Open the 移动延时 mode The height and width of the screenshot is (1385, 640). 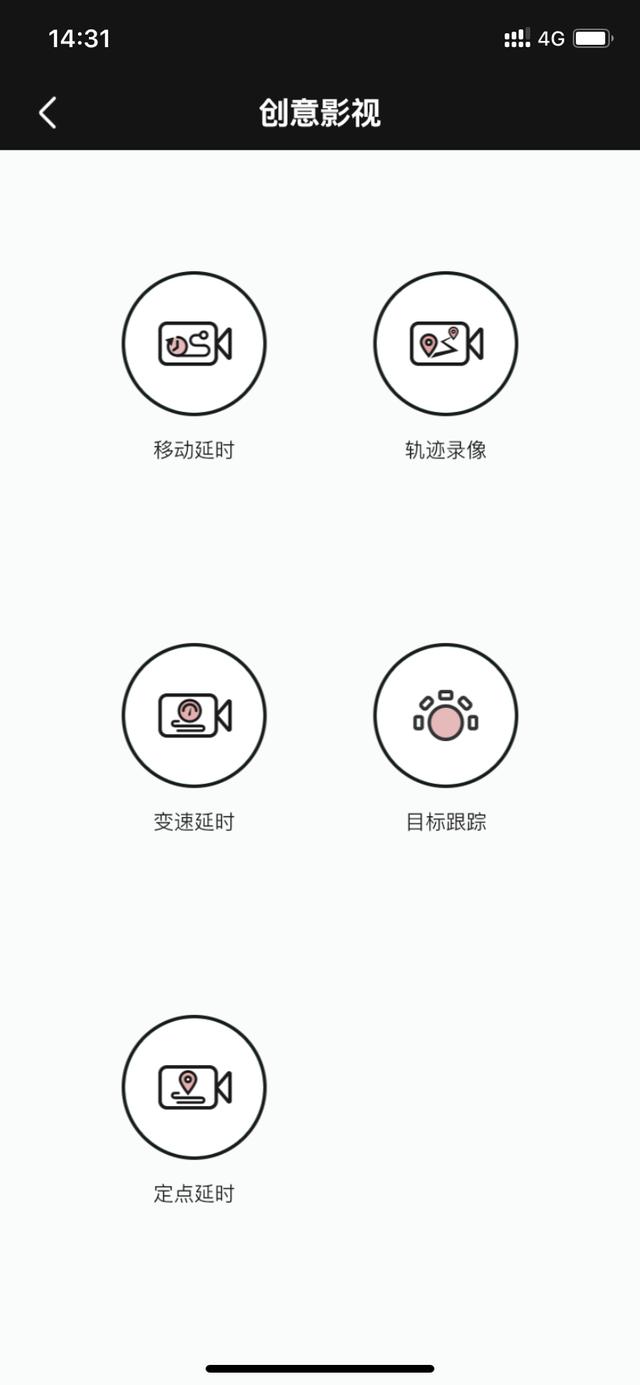[x=194, y=344]
